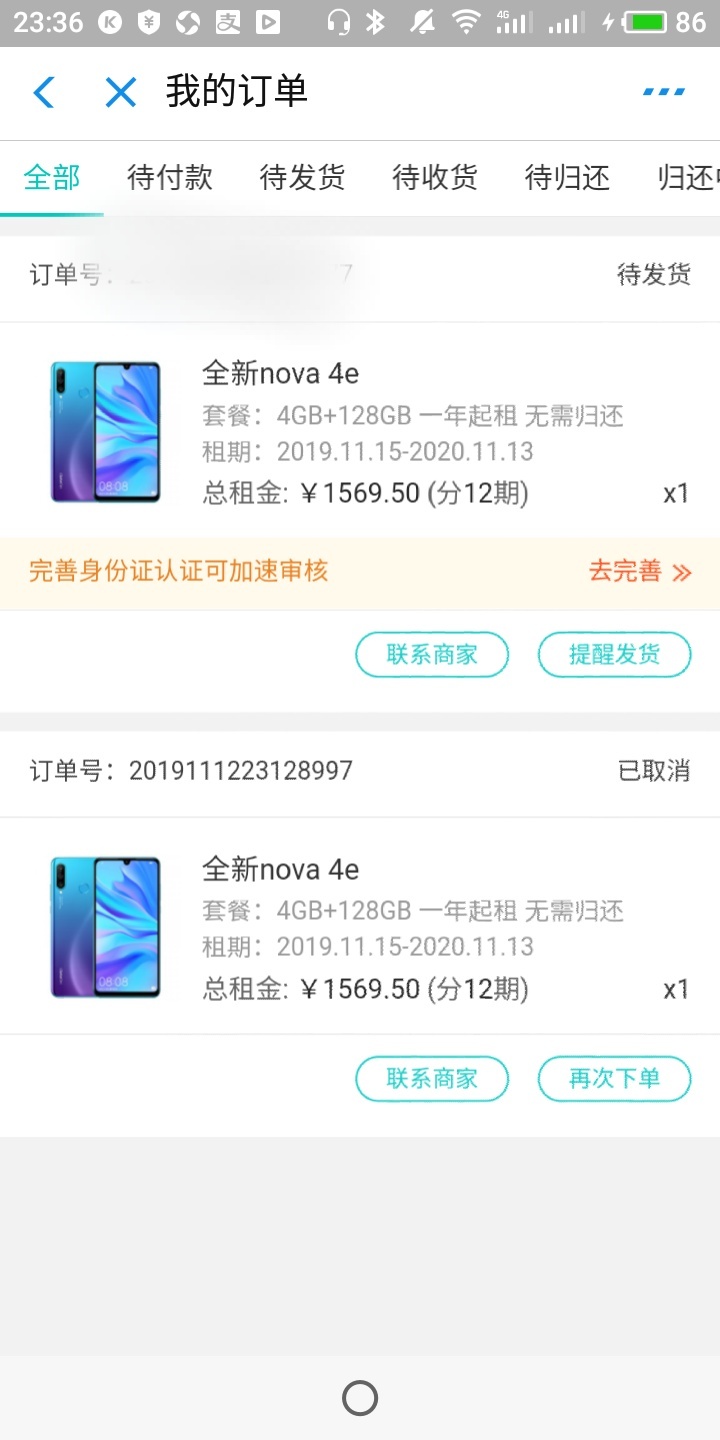Switch to the 待归还 tab

point(567,178)
